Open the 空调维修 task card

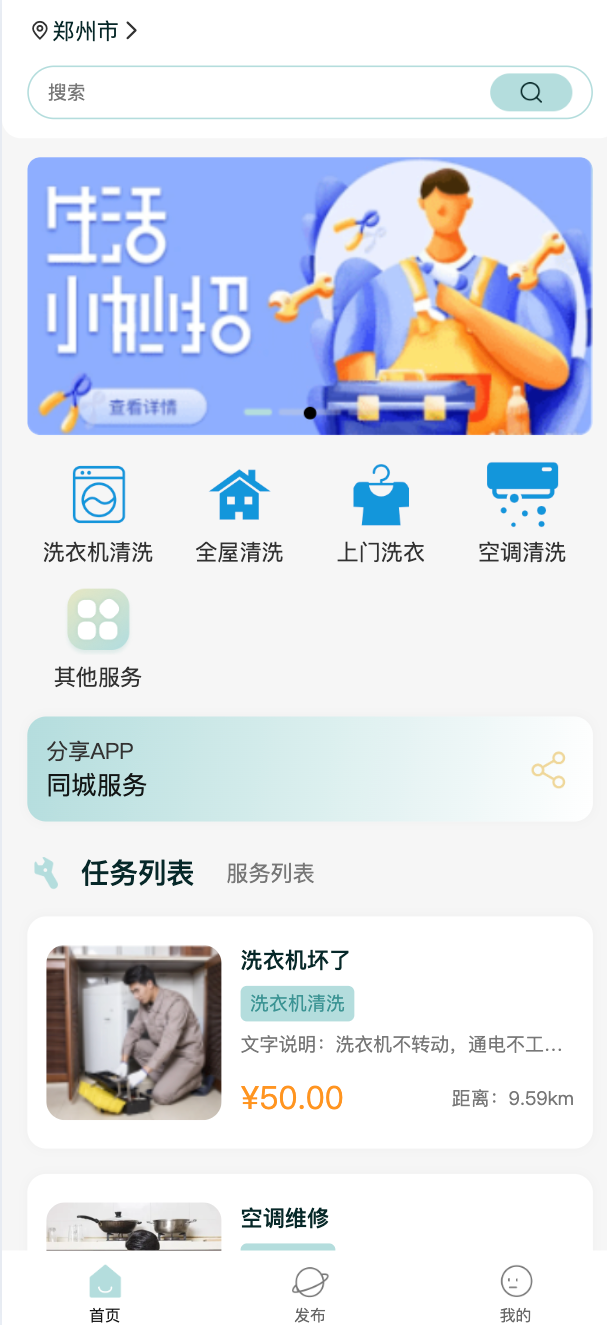(x=310, y=1218)
